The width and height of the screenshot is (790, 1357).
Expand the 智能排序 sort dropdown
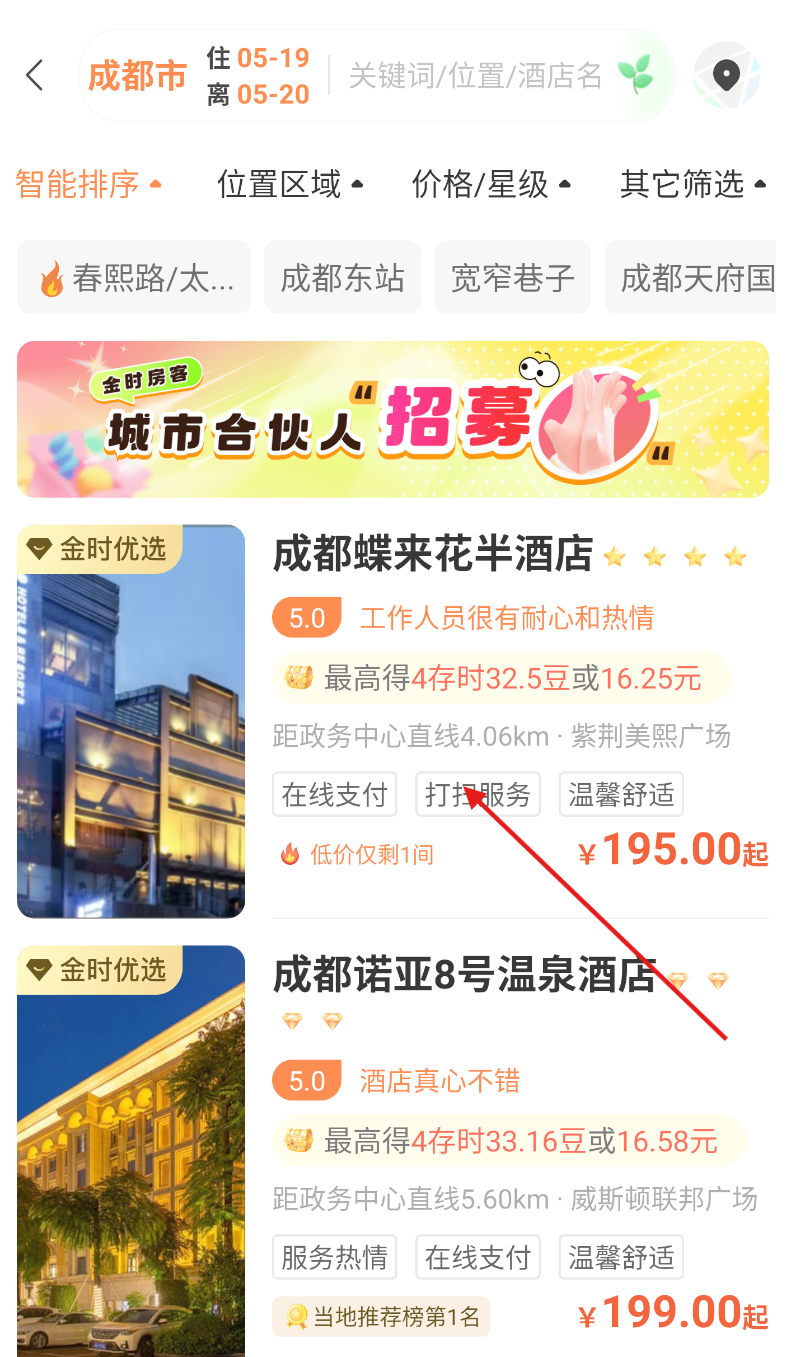click(x=88, y=184)
